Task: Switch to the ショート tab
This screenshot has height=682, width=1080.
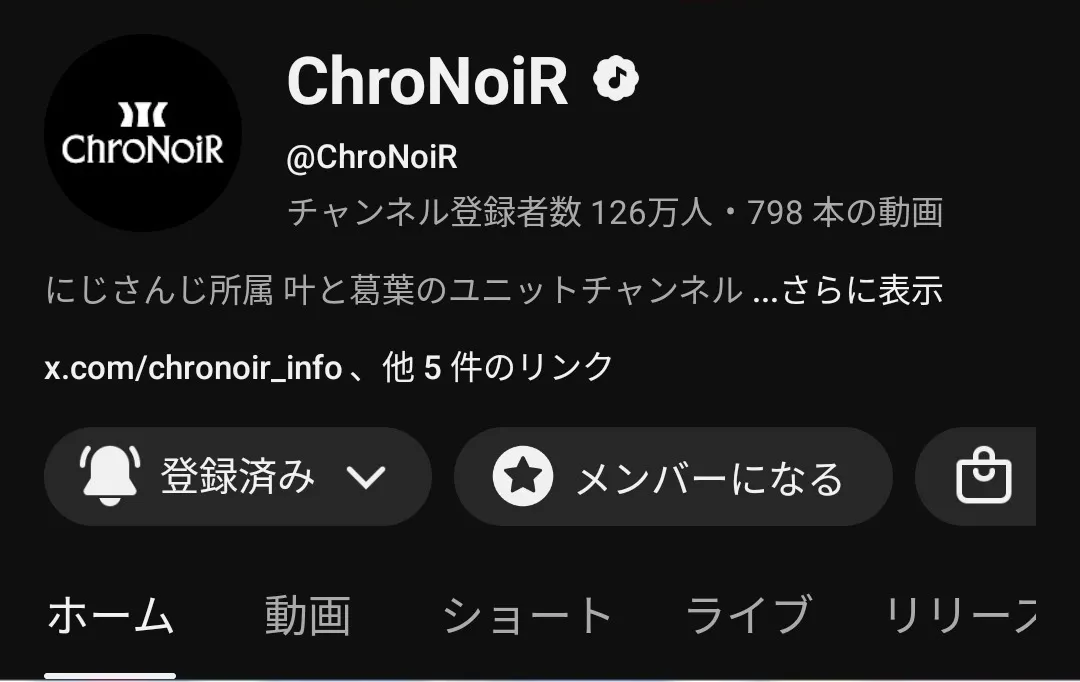Action: click(526, 615)
